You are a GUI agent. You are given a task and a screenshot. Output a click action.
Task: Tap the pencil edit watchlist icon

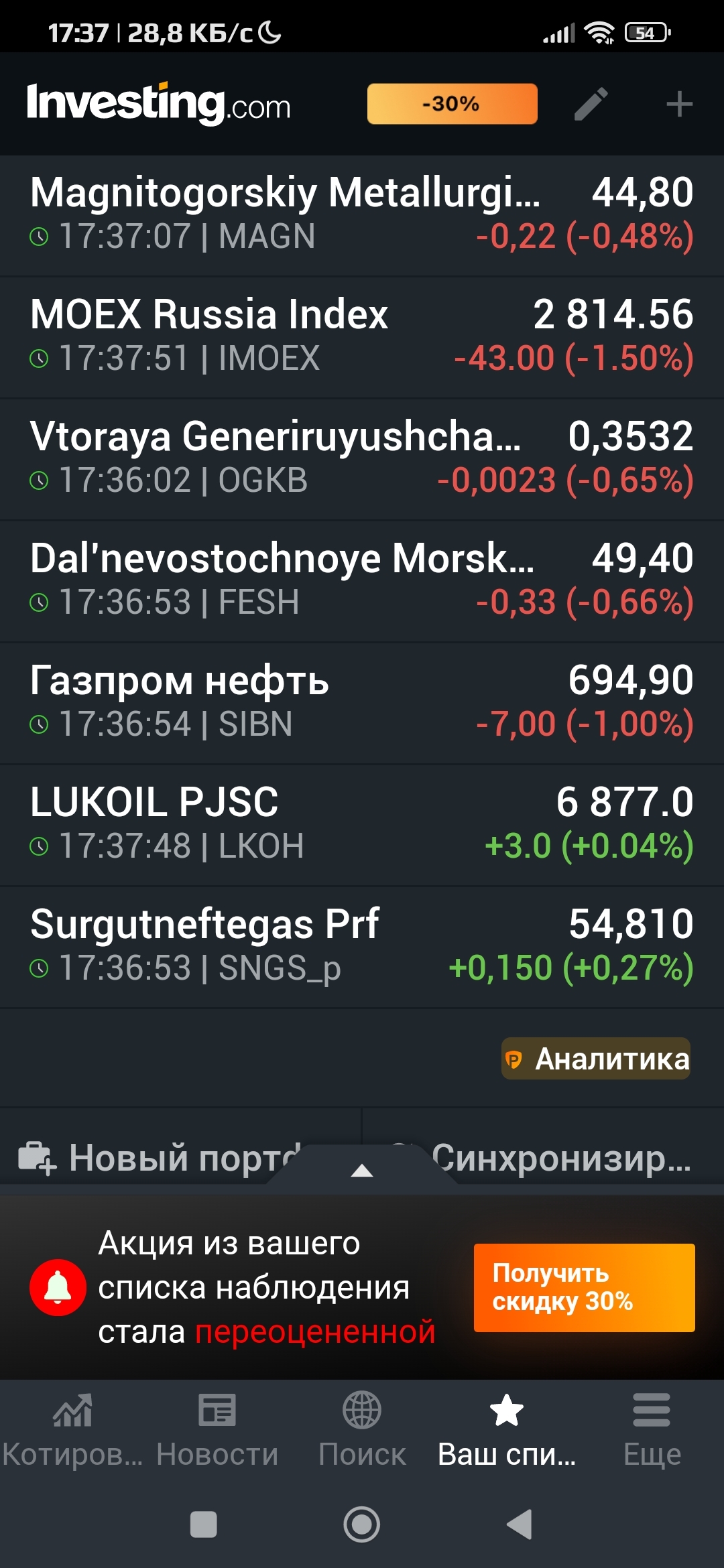pos(591,104)
